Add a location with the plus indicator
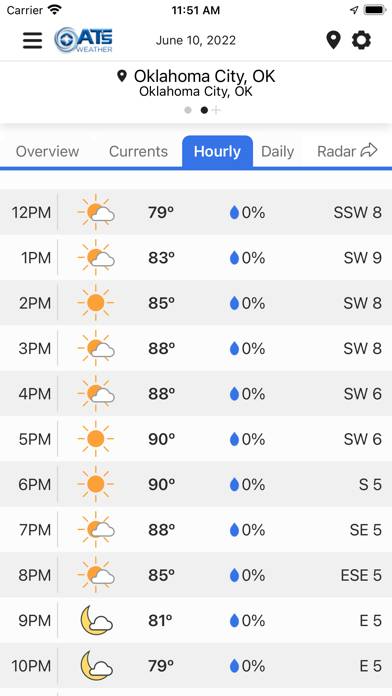 coord(216,110)
